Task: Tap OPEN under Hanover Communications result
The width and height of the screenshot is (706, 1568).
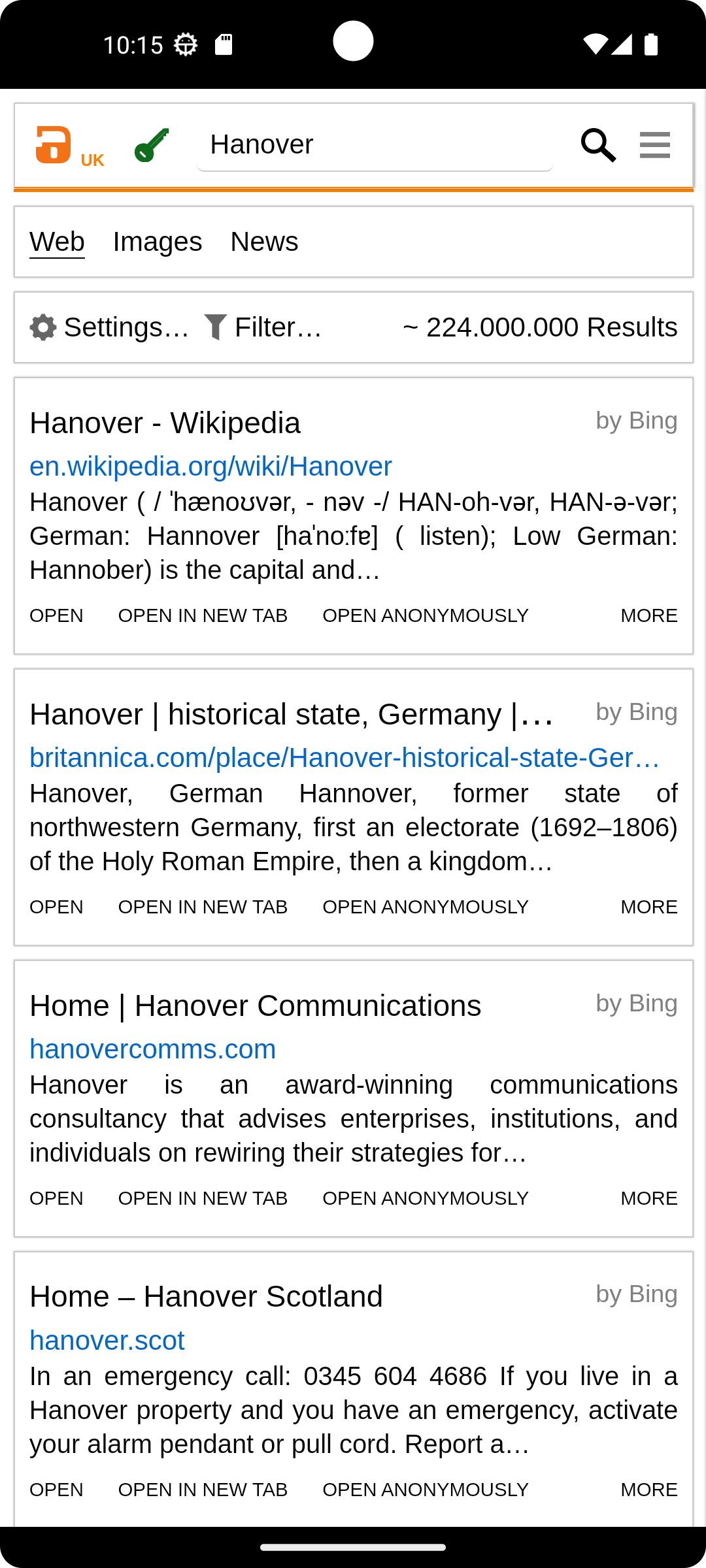Action: pos(56,1198)
